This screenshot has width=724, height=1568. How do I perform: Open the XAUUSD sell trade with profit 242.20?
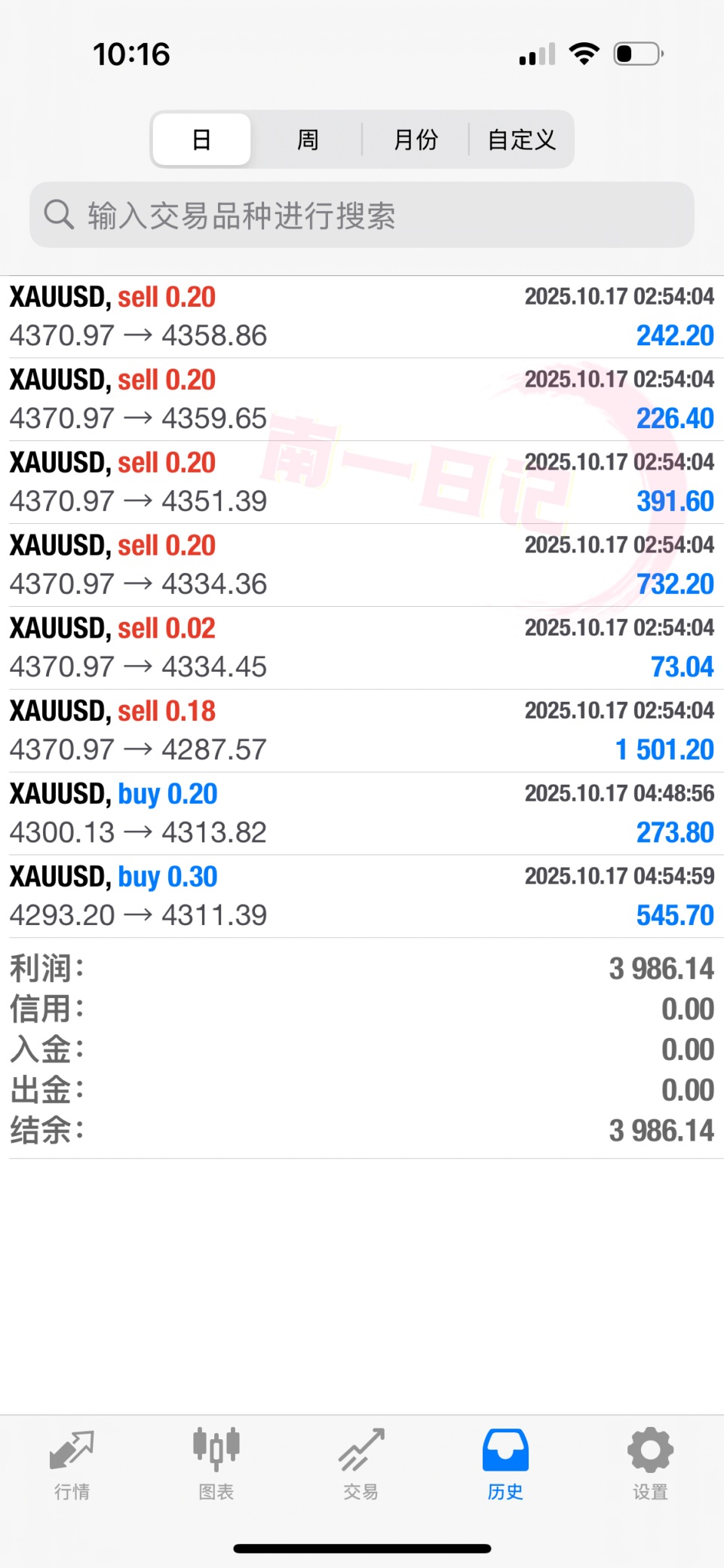pyautogui.click(x=362, y=317)
